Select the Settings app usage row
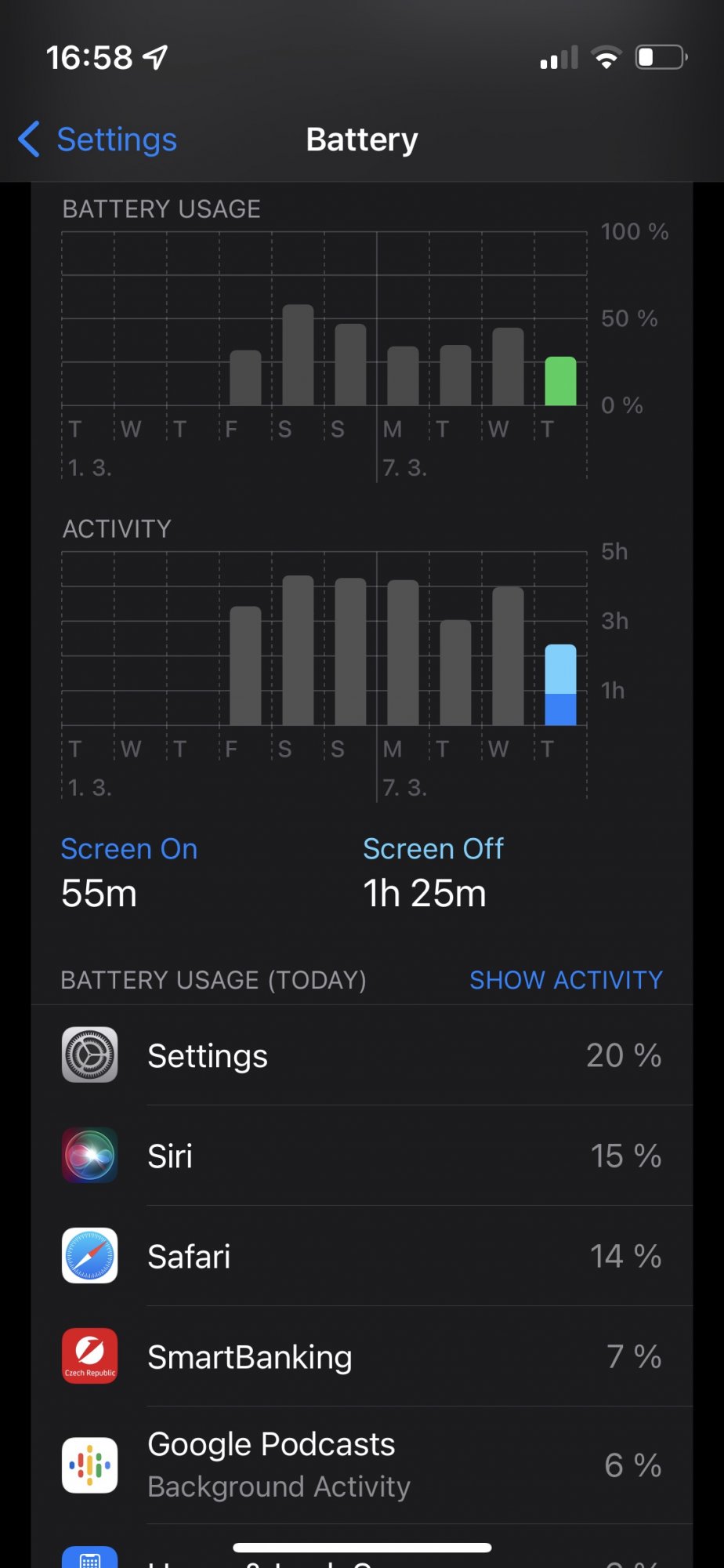The width and height of the screenshot is (724, 1568). pos(362,1055)
